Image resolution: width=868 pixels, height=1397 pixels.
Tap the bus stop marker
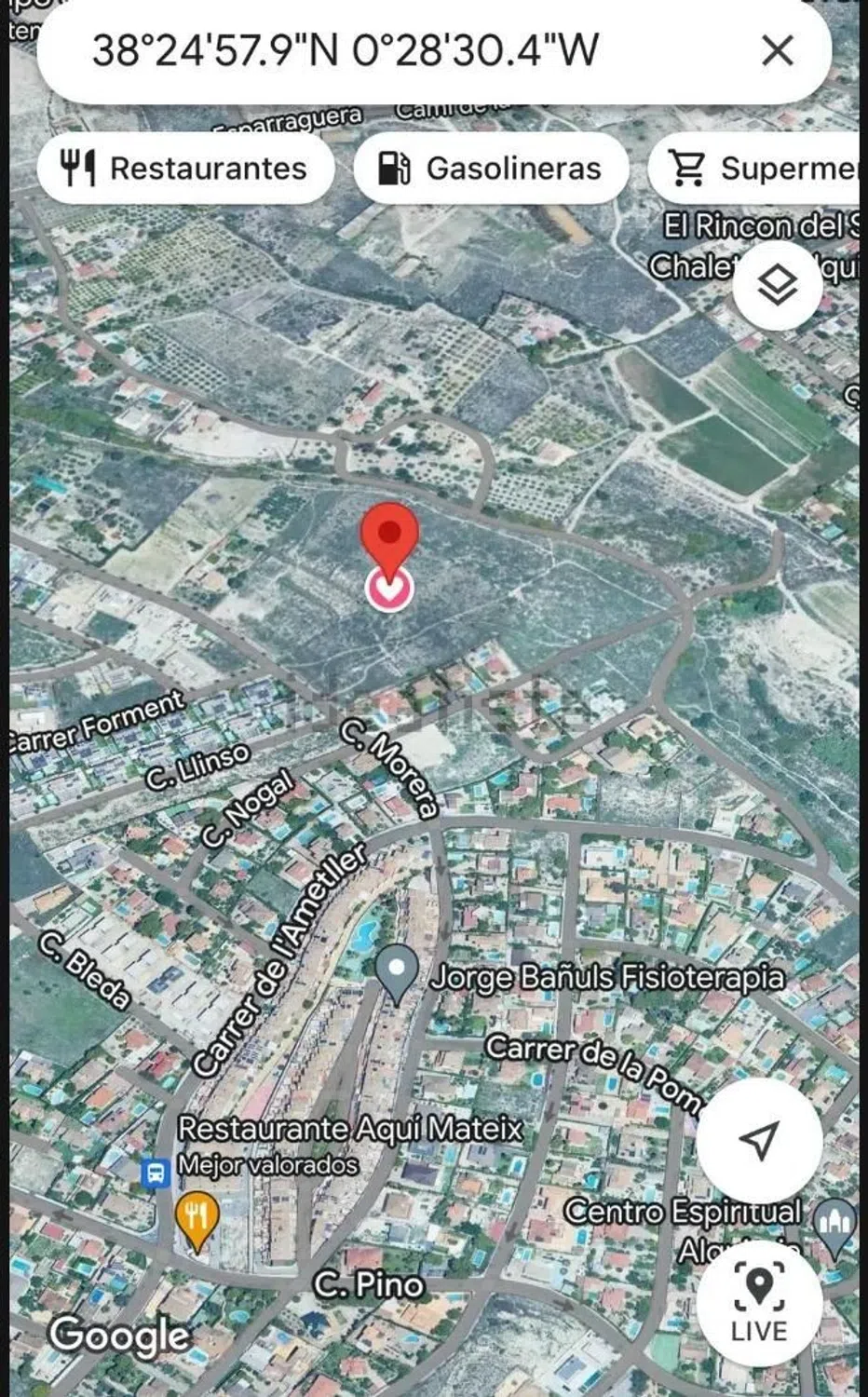155,1173
